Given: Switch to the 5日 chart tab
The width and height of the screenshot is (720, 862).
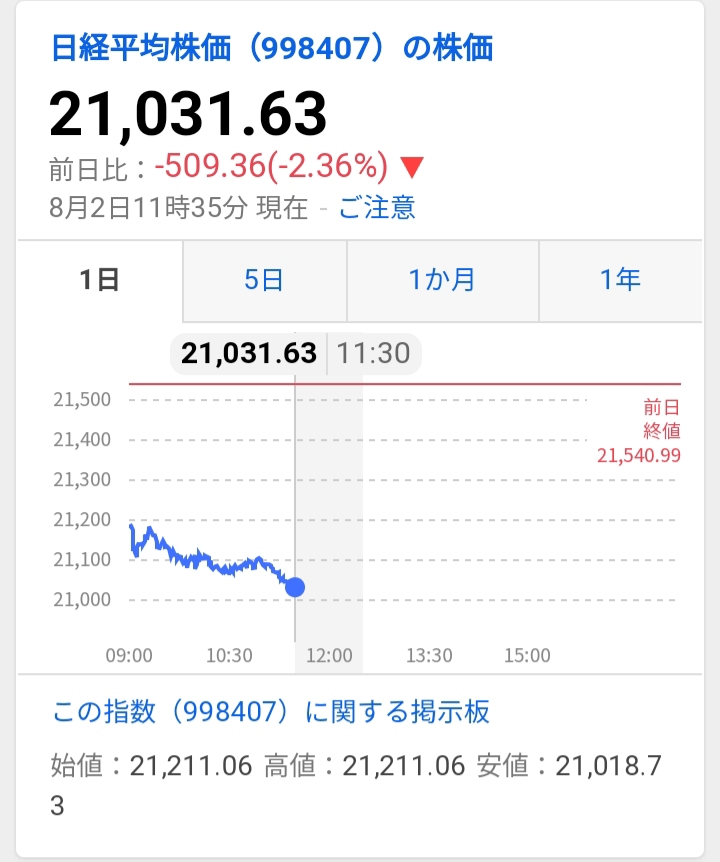Looking at the screenshot, I should point(264,280).
